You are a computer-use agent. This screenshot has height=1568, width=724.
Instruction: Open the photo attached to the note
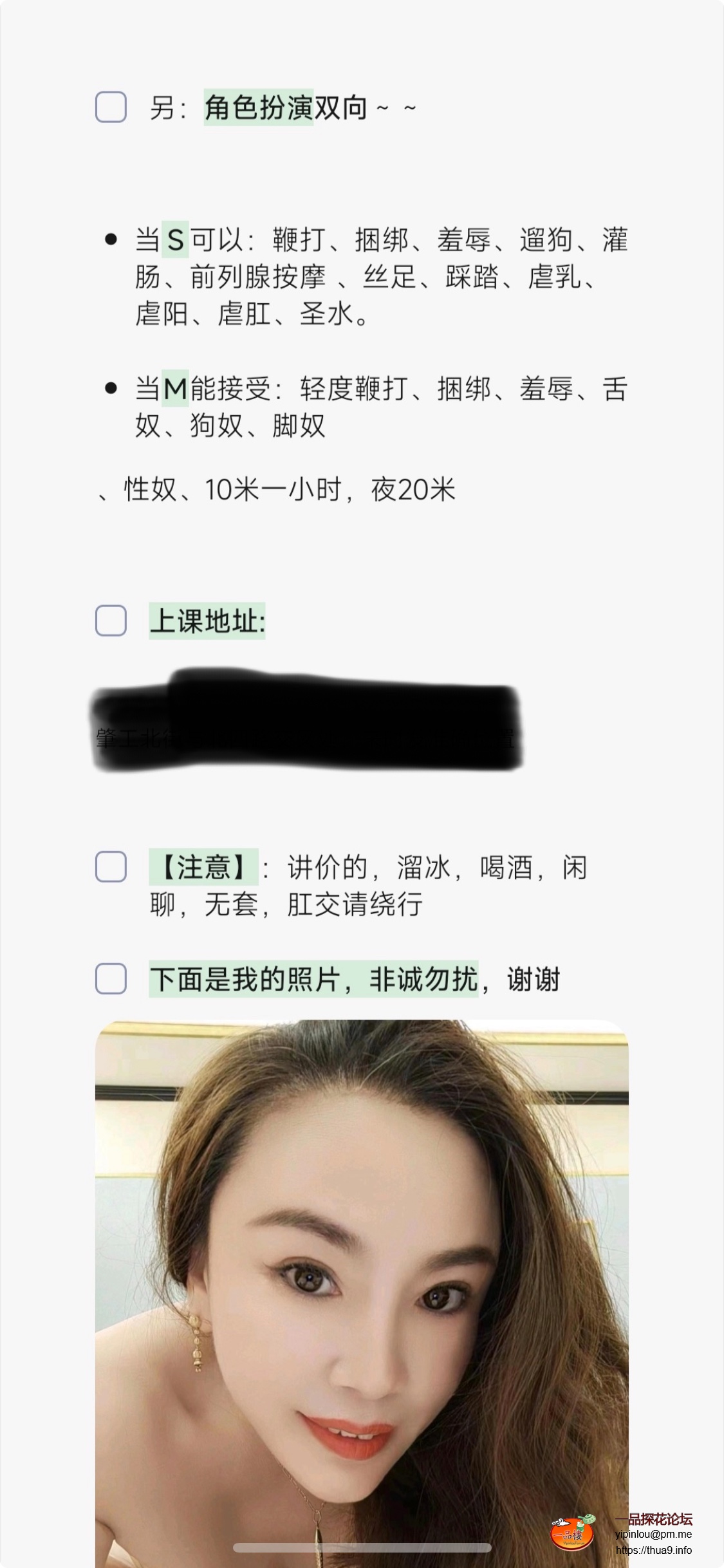click(x=362, y=1287)
